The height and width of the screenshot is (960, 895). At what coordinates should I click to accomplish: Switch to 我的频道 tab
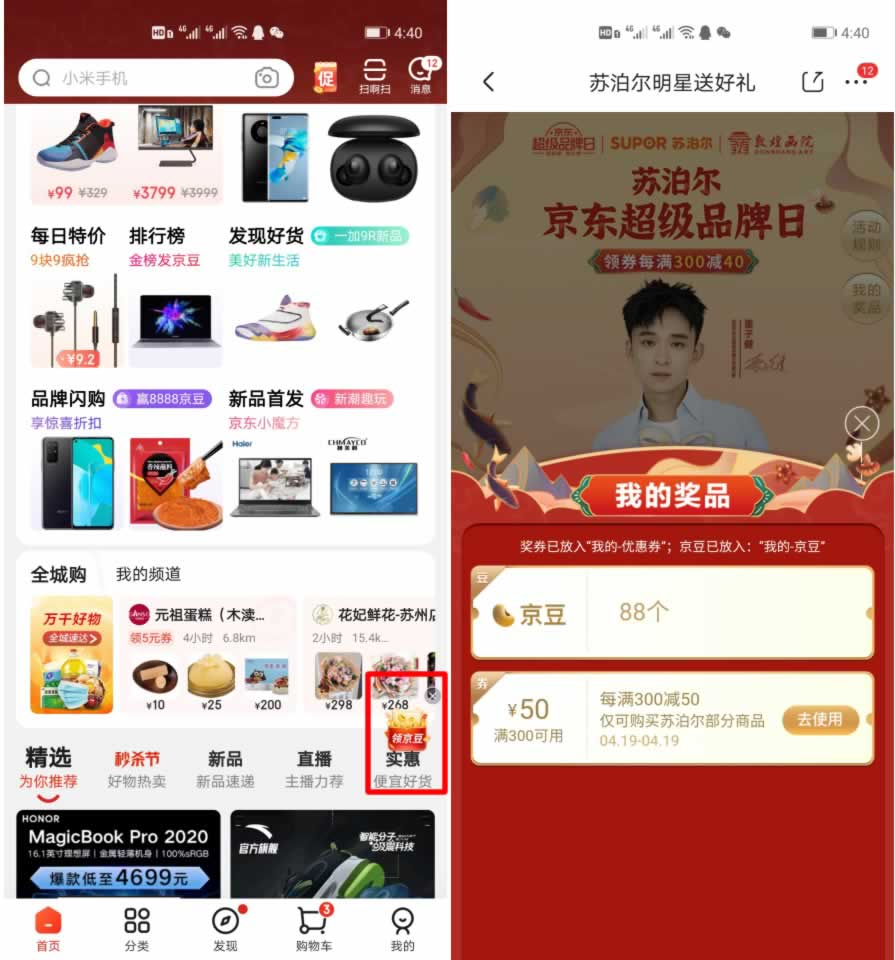[148, 574]
